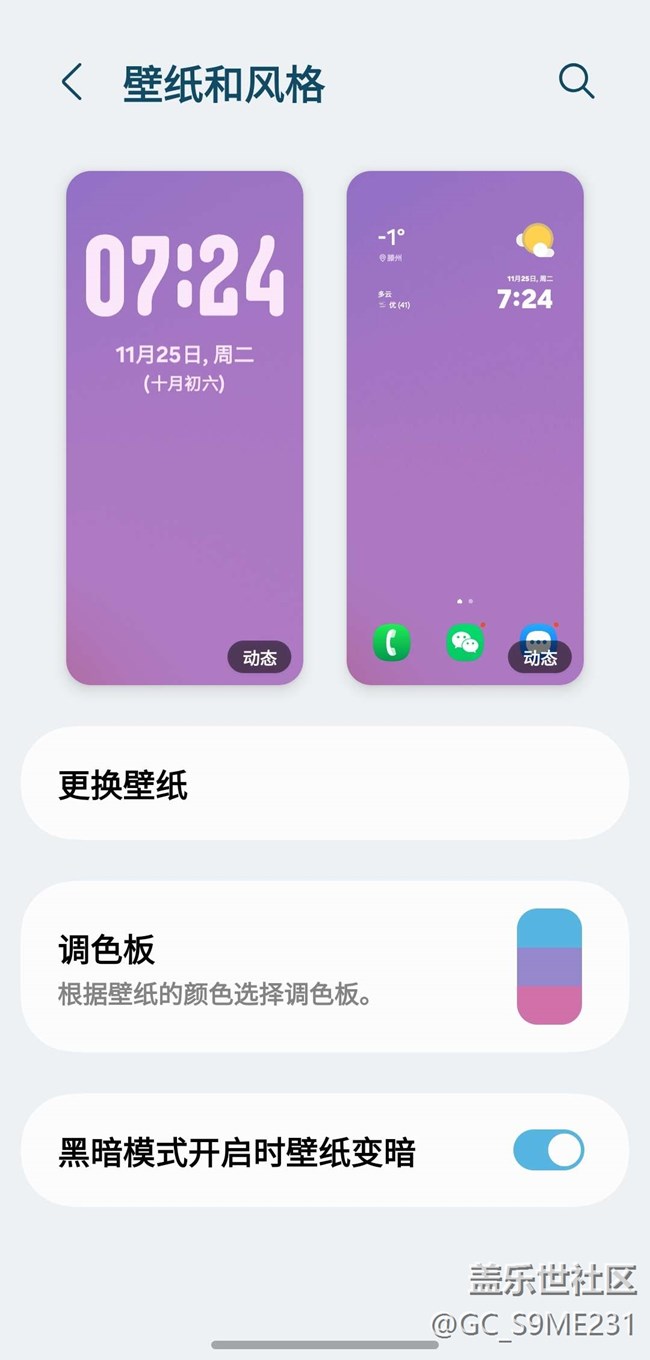Toggle off 黑暗模式开启时壁纸变暗

tap(548, 1150)
